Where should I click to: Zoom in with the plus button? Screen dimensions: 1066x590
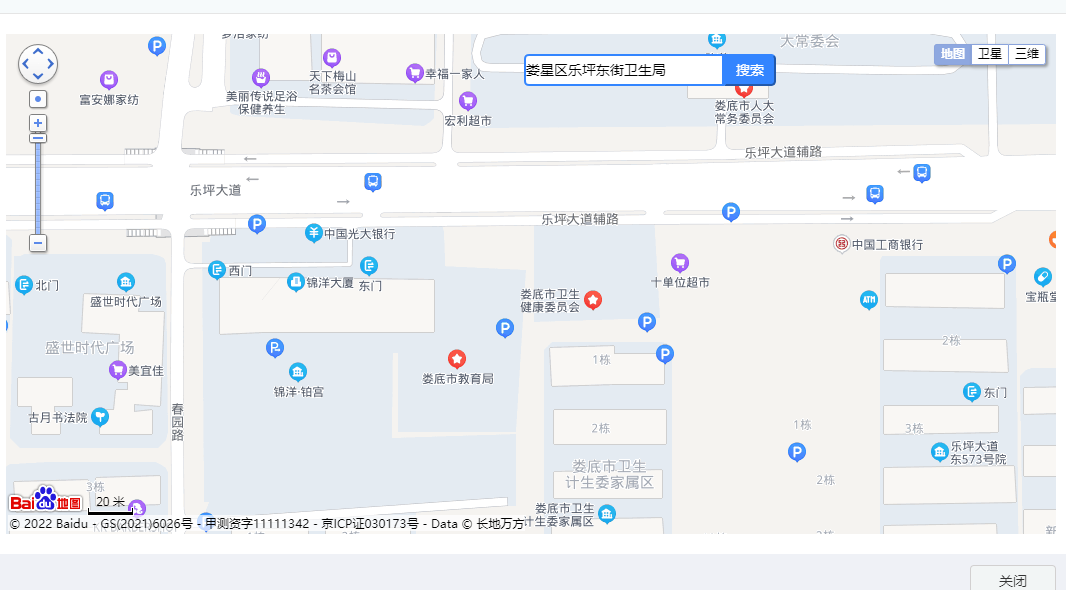(x=38, y=123)
